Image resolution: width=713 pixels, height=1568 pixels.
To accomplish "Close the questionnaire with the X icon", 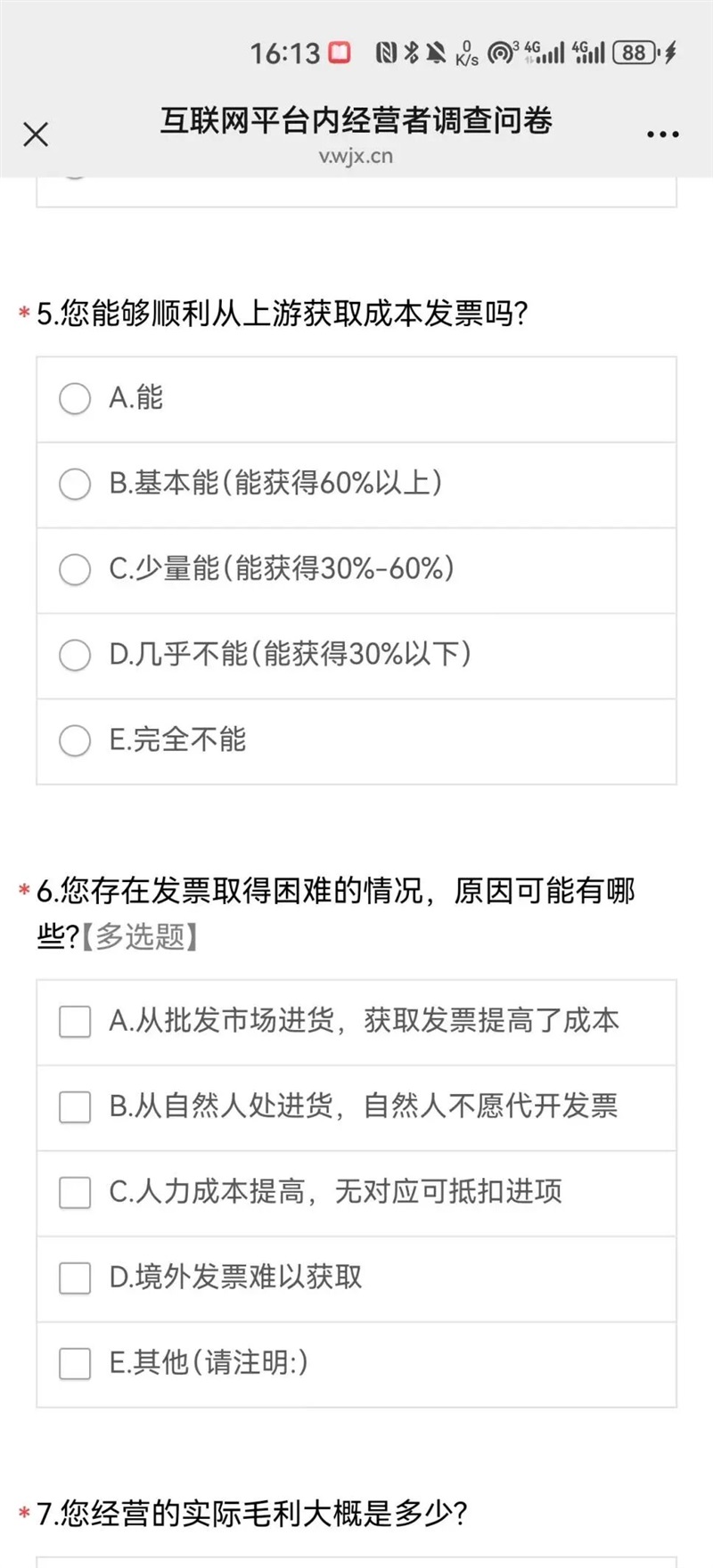I will tap(36, 135).
